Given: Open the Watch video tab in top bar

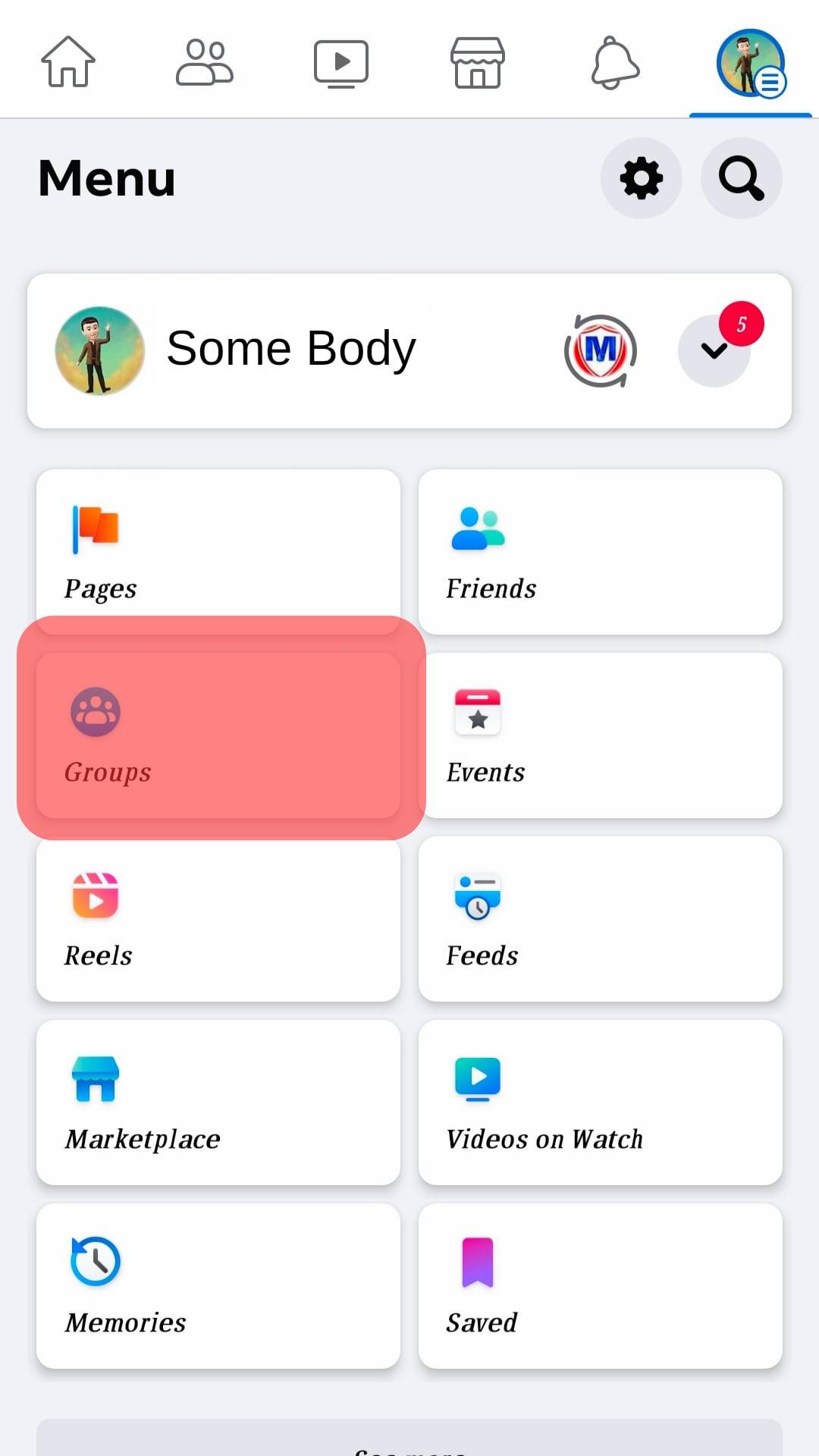Looking at the screenshot, I should (341, 62).
